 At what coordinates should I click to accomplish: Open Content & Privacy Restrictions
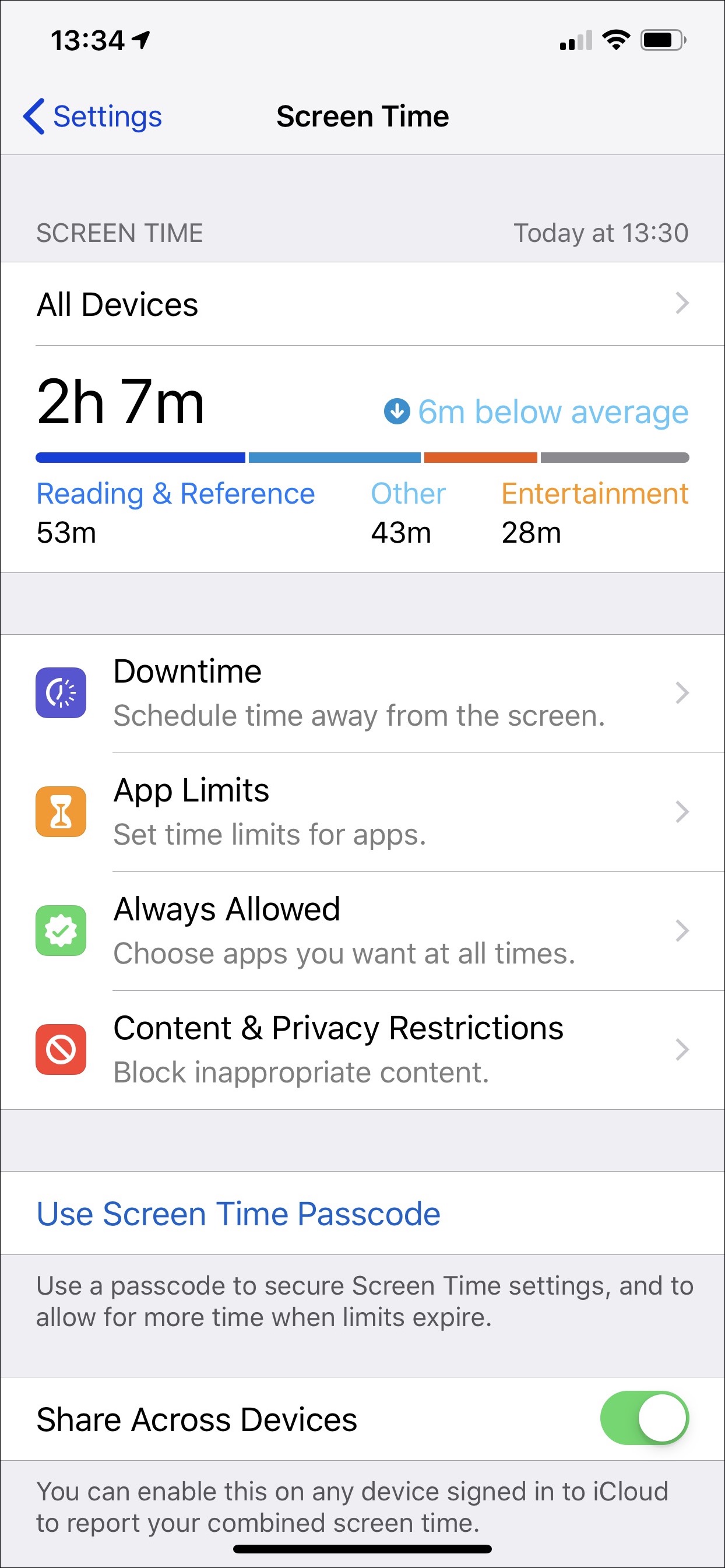pyautogui.click(x=362, y=1049)
